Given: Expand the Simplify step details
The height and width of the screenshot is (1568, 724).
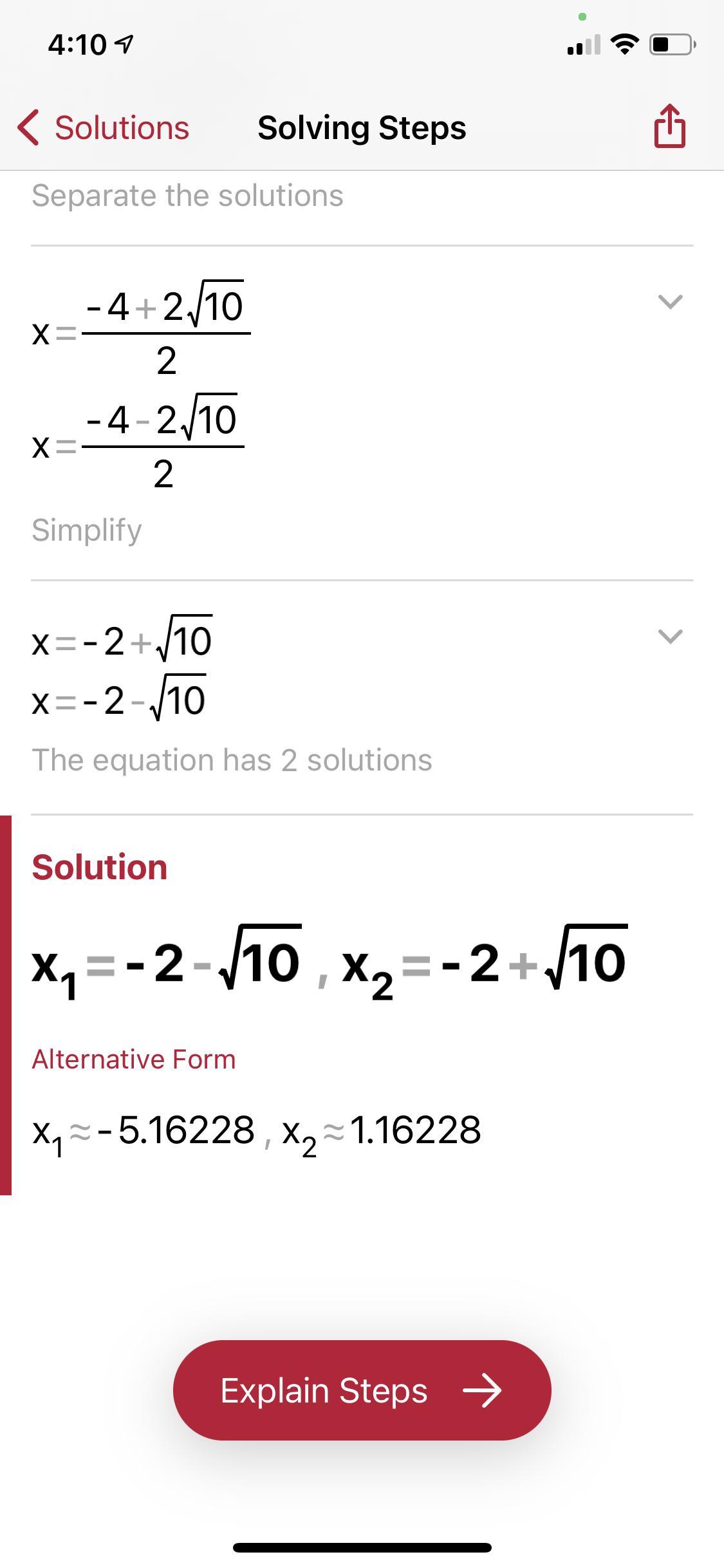Looking at the screenshot, I should click(670, 636).
